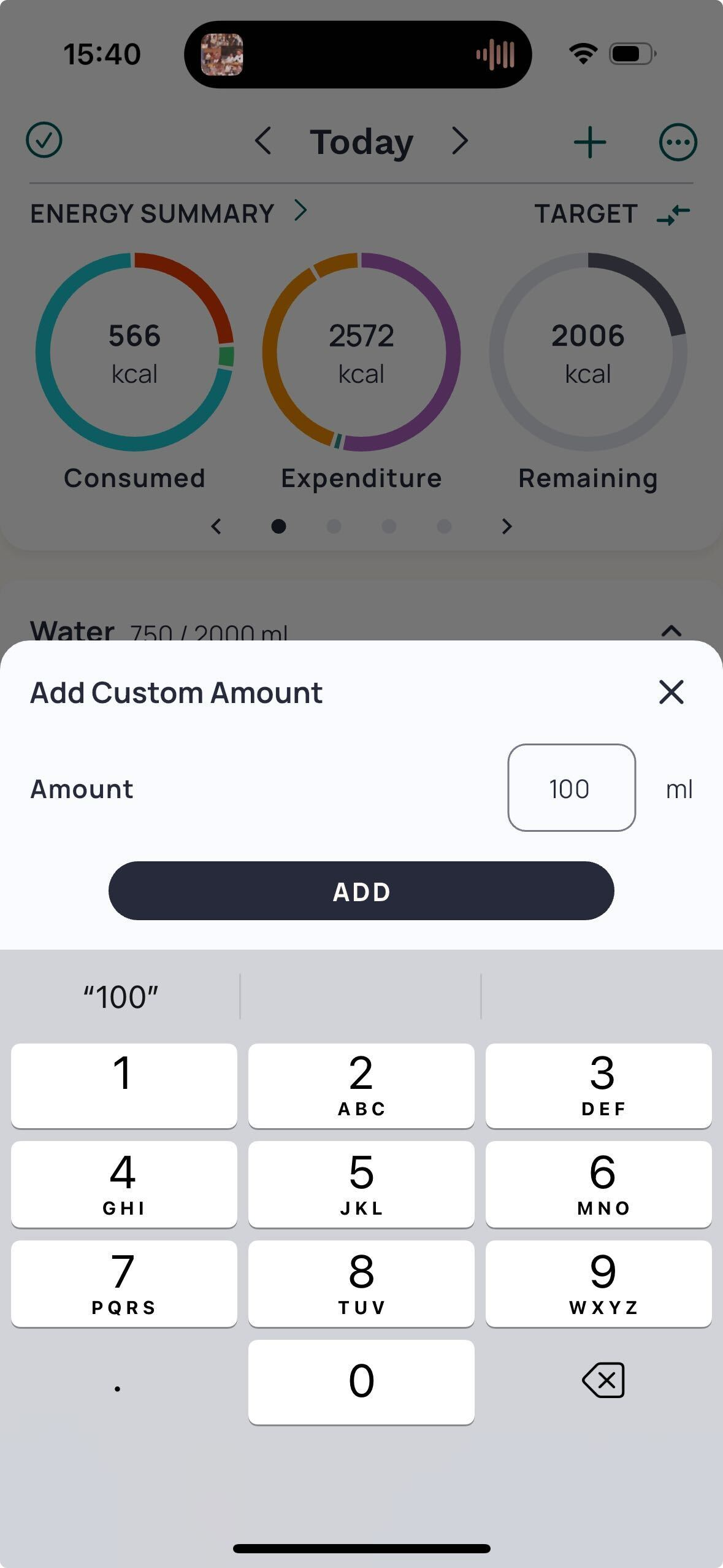Confirm with the ADD button

click(x=361, y=891)
